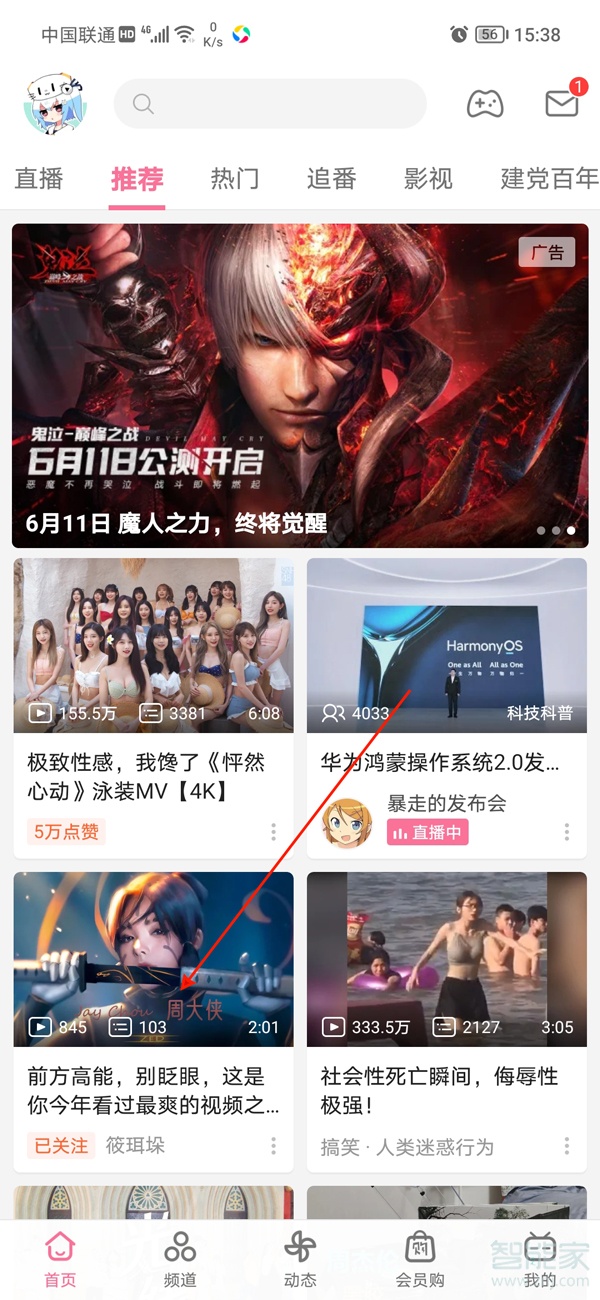Switch to the 直播 tab
Screen dimensions: 600x1300
pos(40,179)
